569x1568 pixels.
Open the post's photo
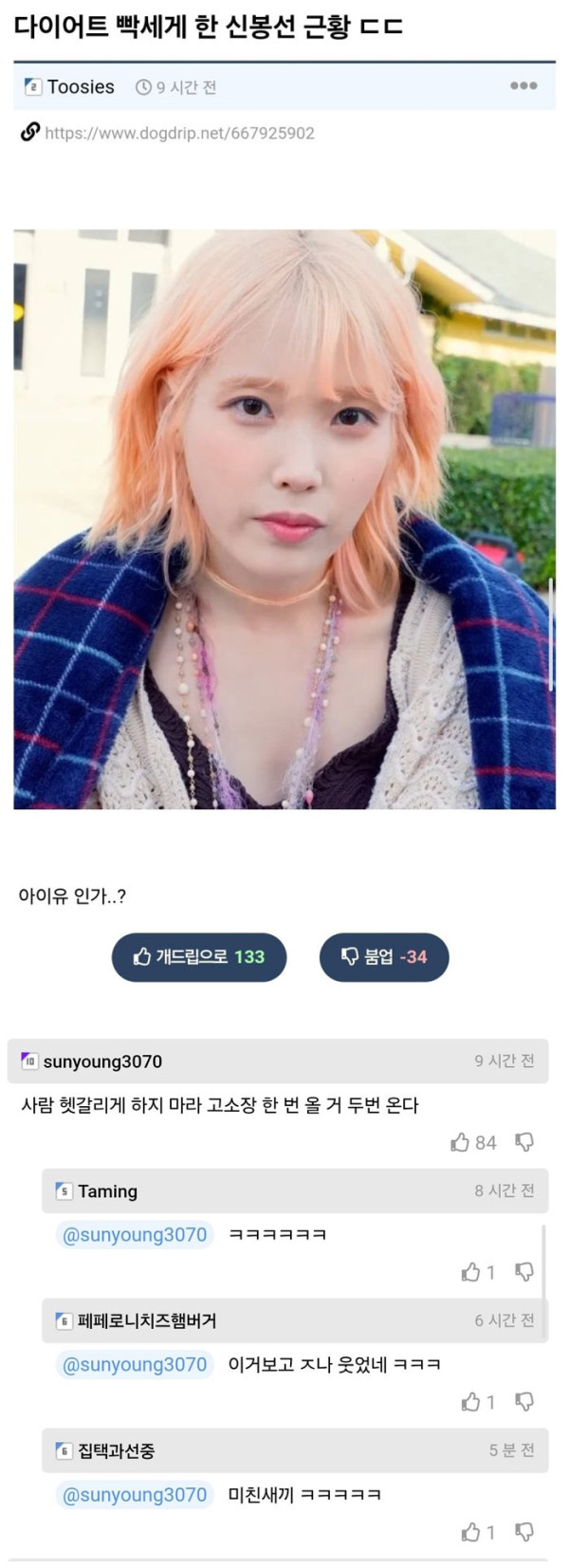tap(284, 519)
